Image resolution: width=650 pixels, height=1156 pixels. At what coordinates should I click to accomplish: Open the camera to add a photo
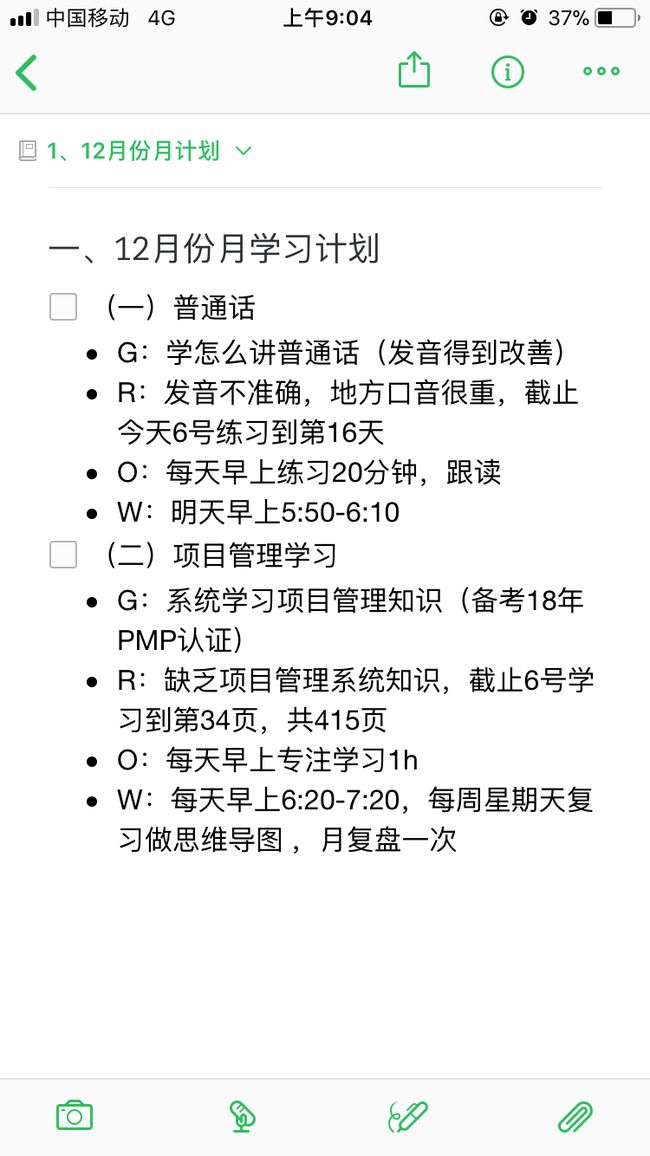(x=74, y=1115)
